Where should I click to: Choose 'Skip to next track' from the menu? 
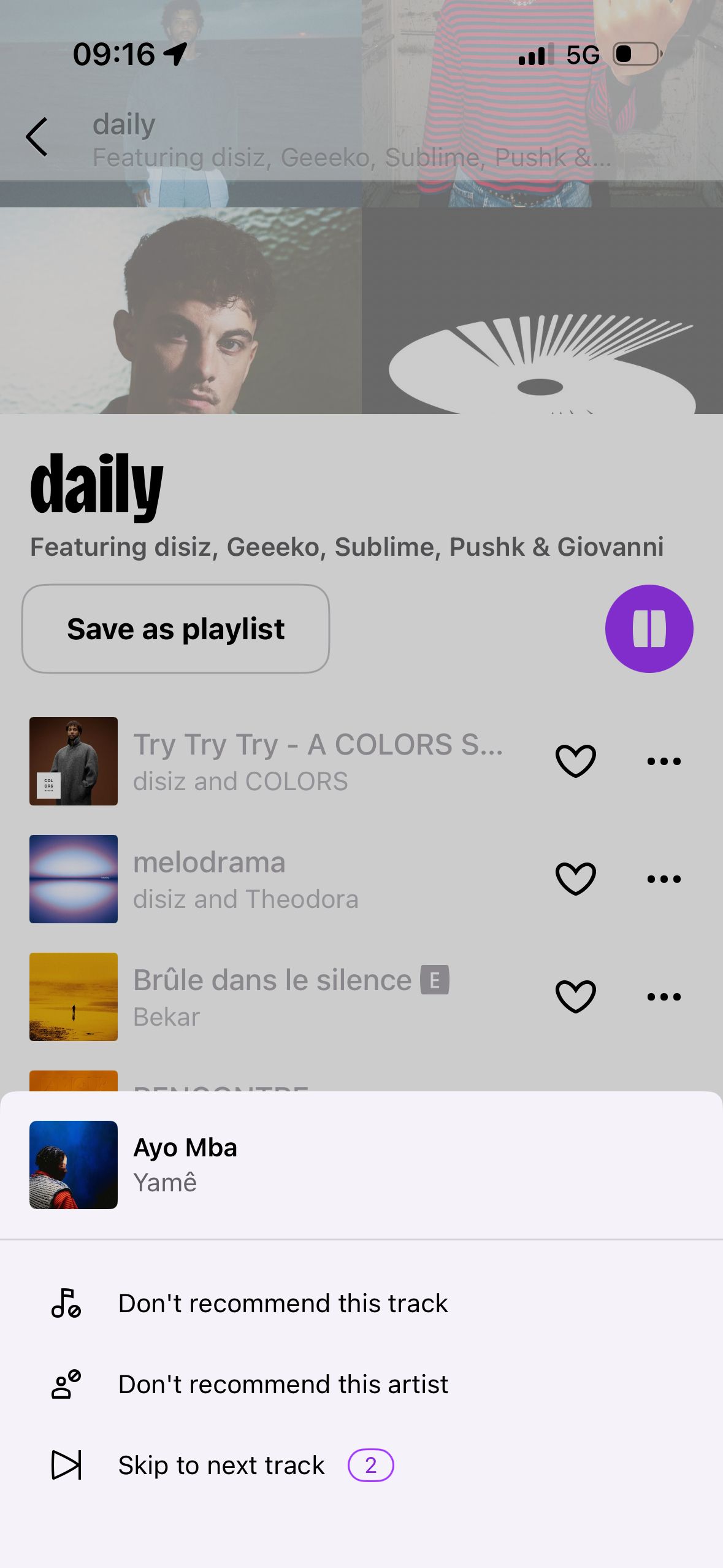click(x=221, y=1465)
